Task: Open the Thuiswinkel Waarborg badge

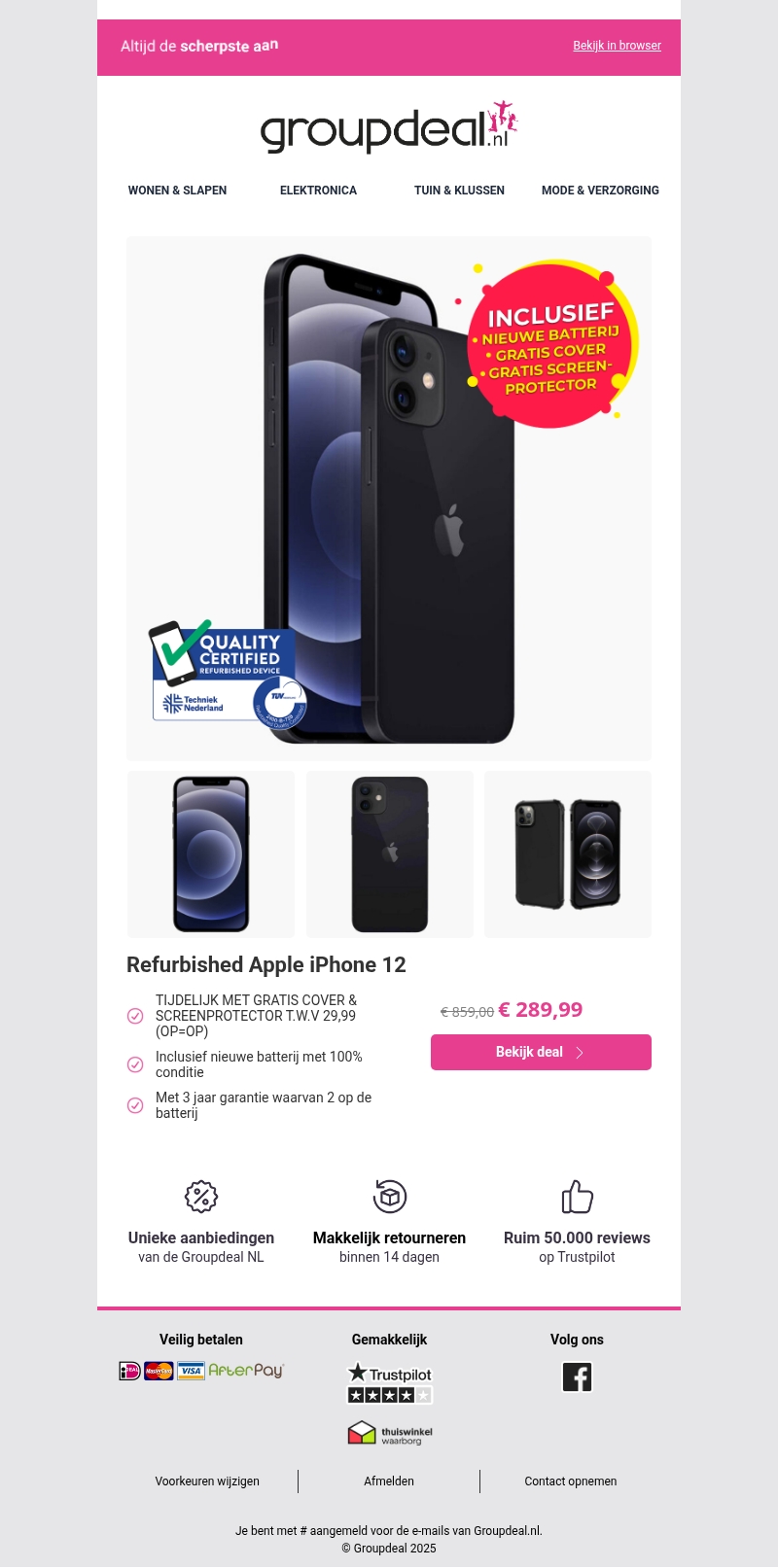Action: pos(390,1433)
